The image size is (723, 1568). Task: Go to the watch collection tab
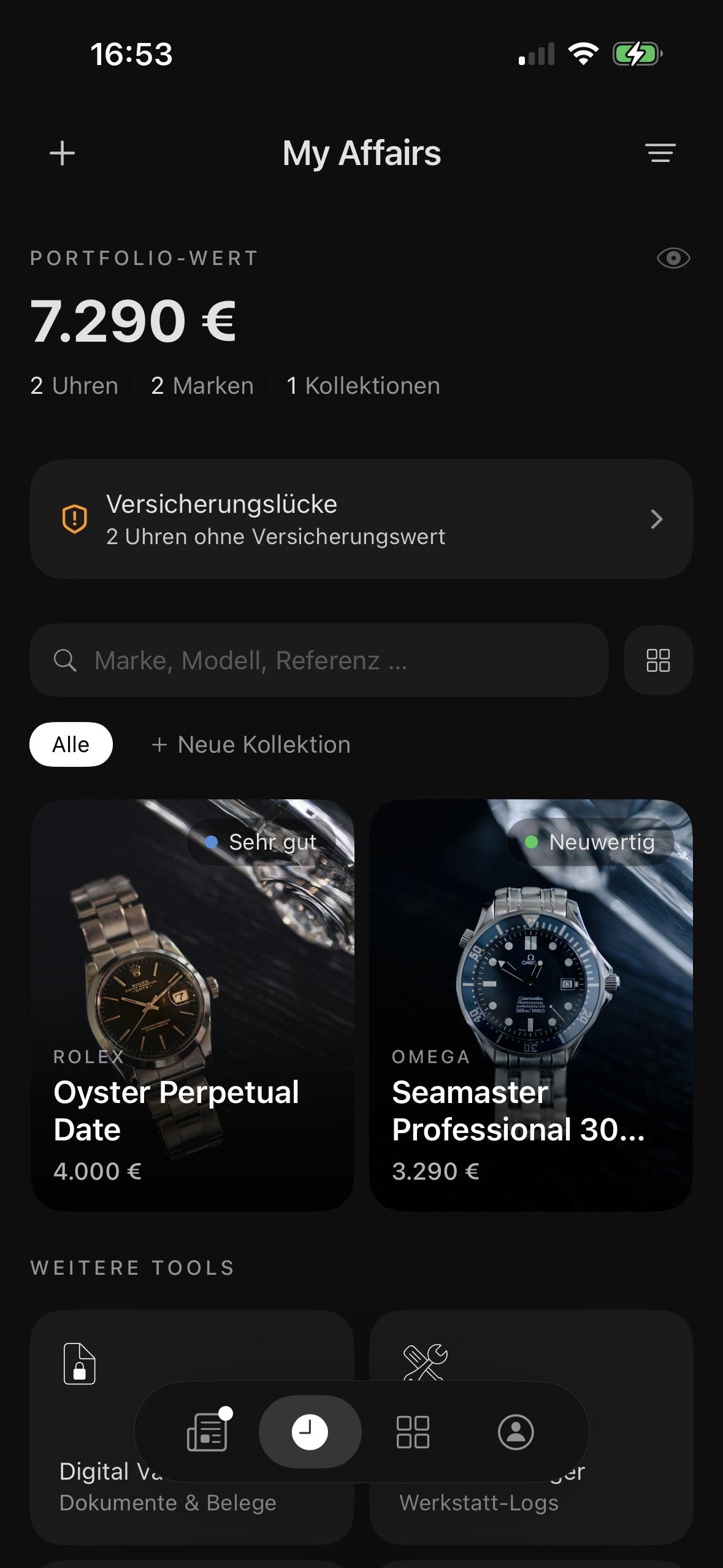click(x=310, y=1432)
